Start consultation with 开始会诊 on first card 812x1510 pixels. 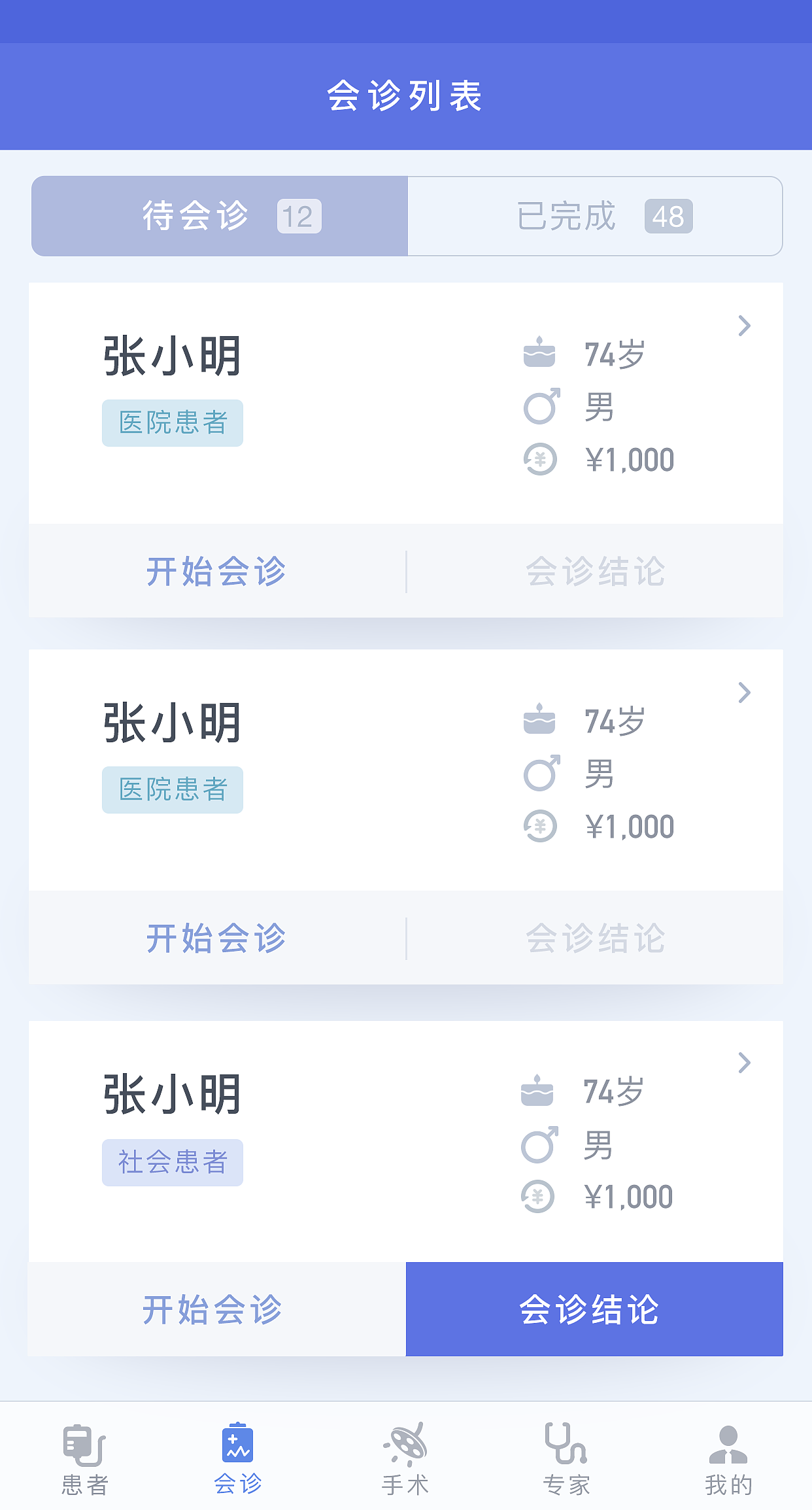[216, 571]
